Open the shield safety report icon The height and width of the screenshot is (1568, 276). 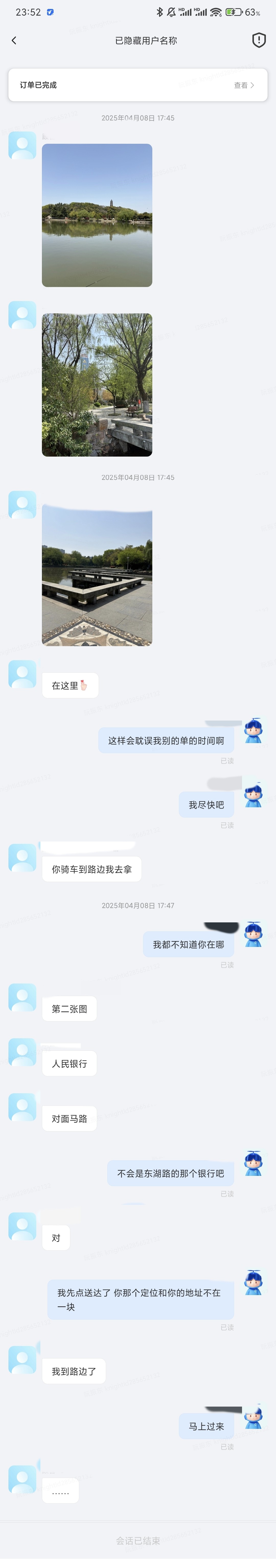tap(258, 41)
